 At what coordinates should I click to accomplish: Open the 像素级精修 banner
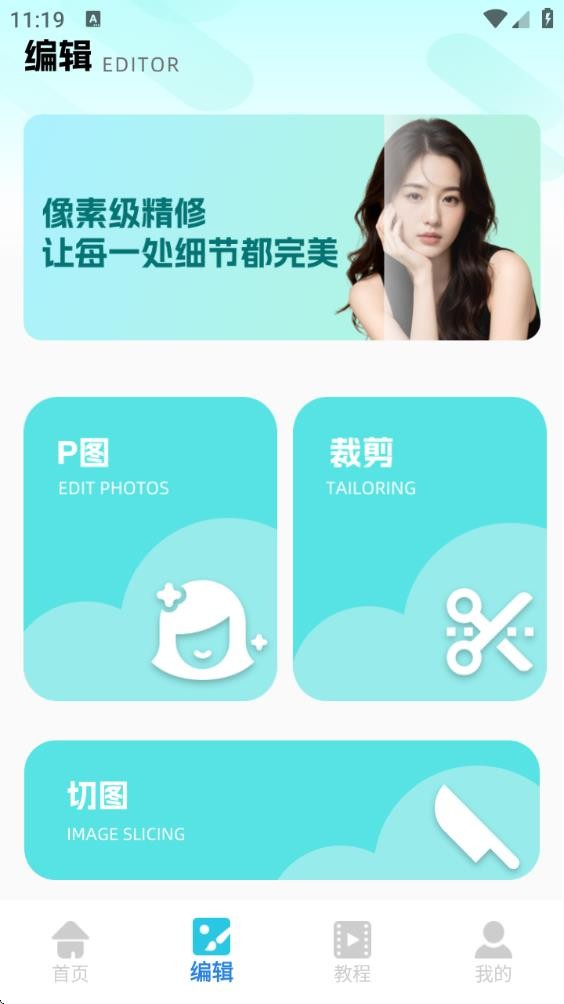tap(282, 227)
